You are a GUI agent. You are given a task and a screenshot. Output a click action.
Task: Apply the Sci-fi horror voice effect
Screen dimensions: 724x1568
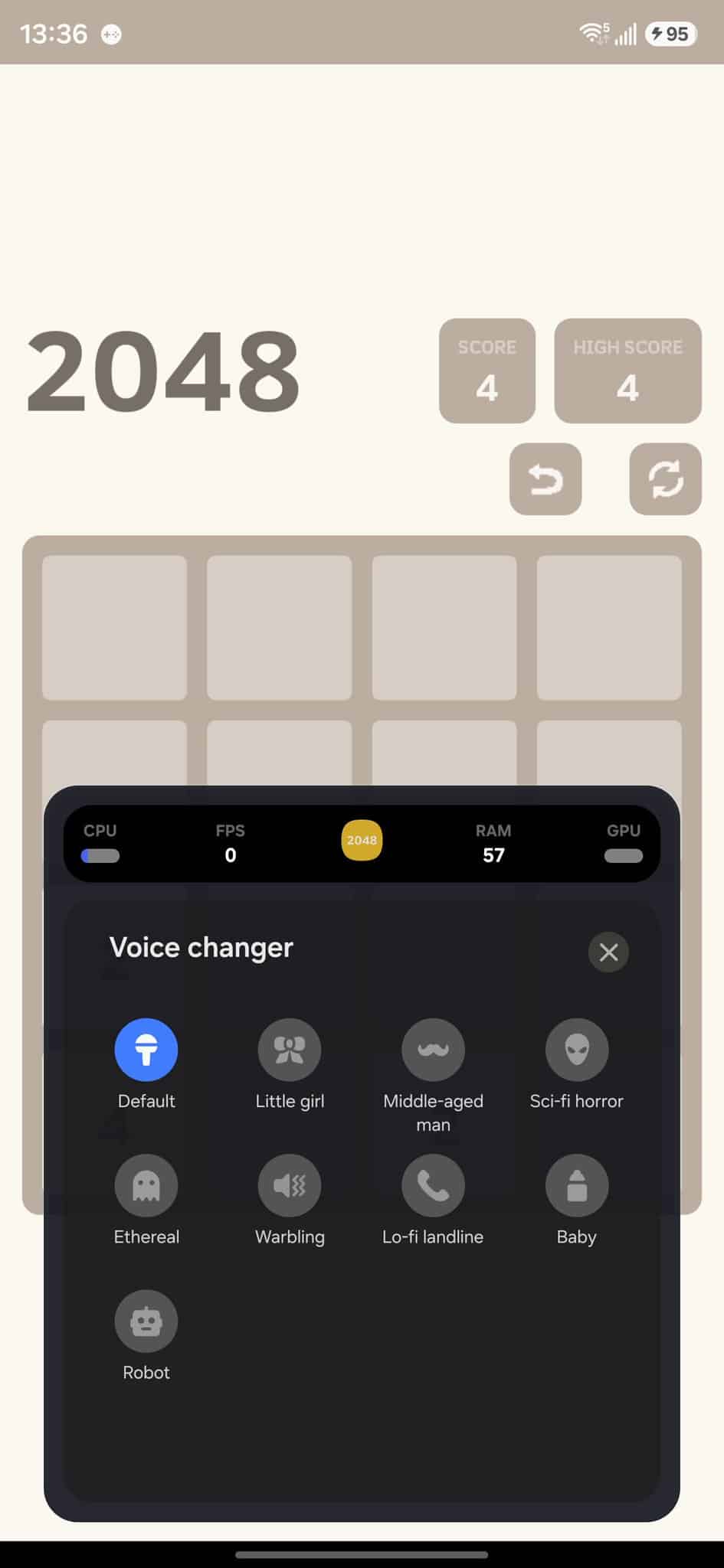tap(577, 1050)
